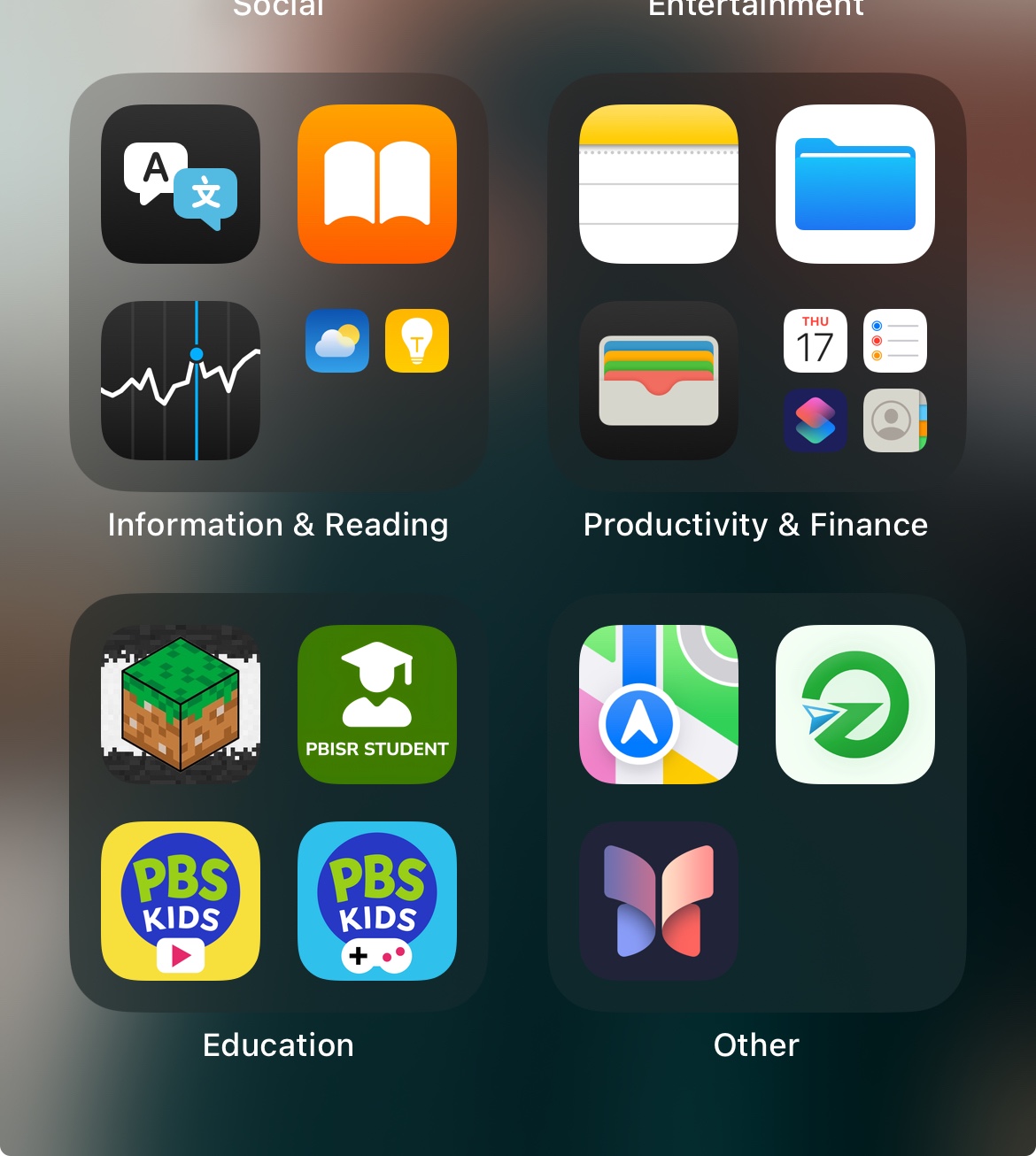Open the Contacts app
Screen dimensions: 1036x1156
coord(895,420)
